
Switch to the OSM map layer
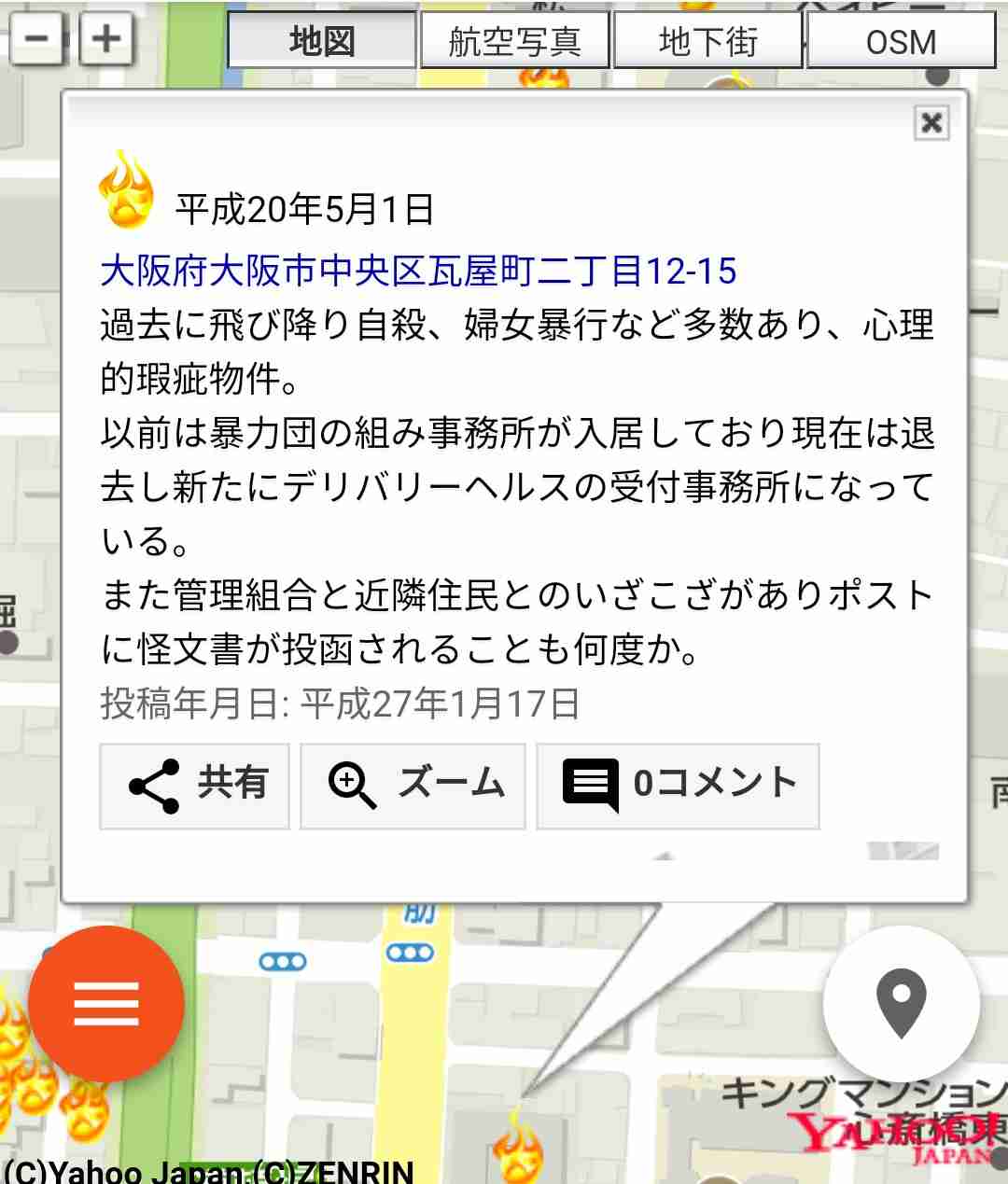[x=901, y=41]
